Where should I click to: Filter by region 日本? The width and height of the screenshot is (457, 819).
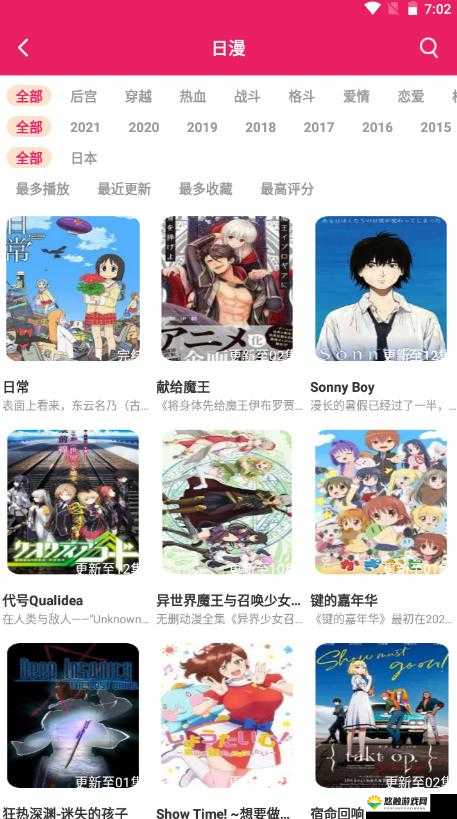84,158
